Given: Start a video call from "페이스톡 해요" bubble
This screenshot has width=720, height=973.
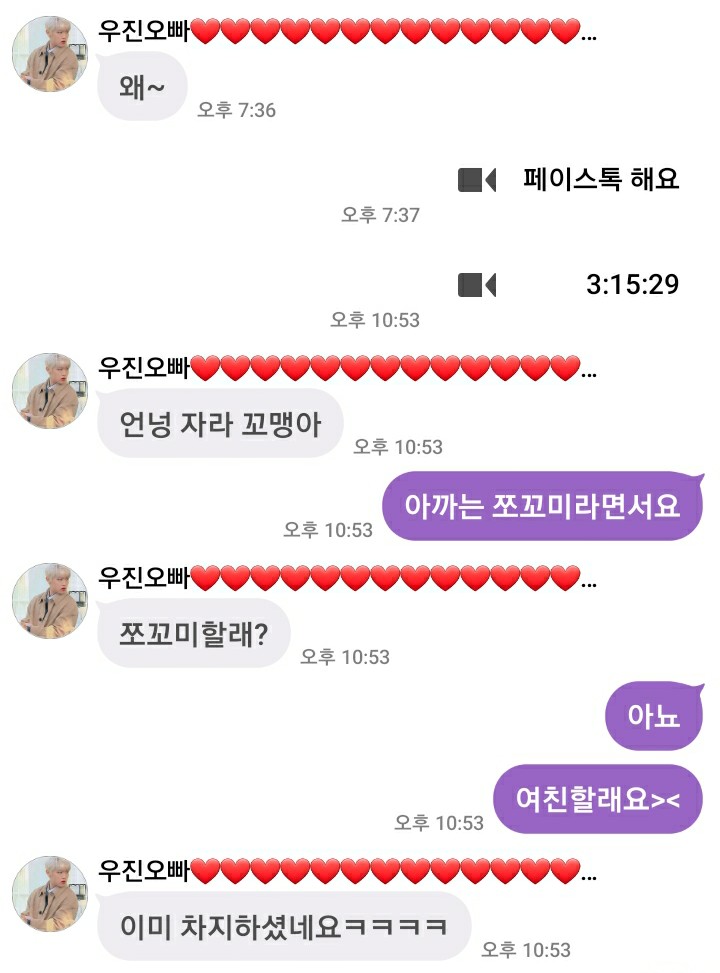Looking at the screenshot, I should (x=569, y=180).
